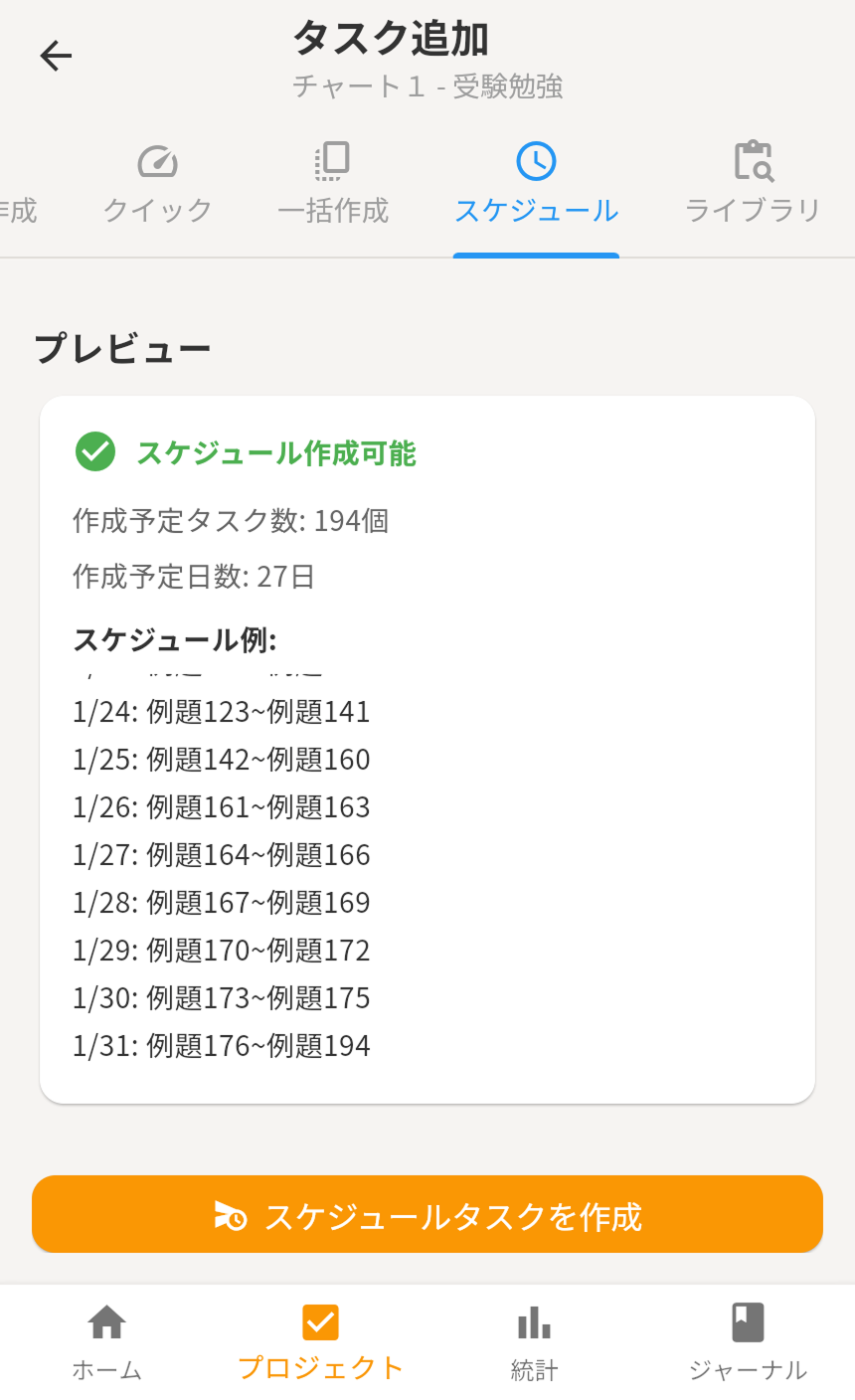855x1400 pixels.
Task: Select the クイック speedometer icon
Action: click(x=156, y=161)
